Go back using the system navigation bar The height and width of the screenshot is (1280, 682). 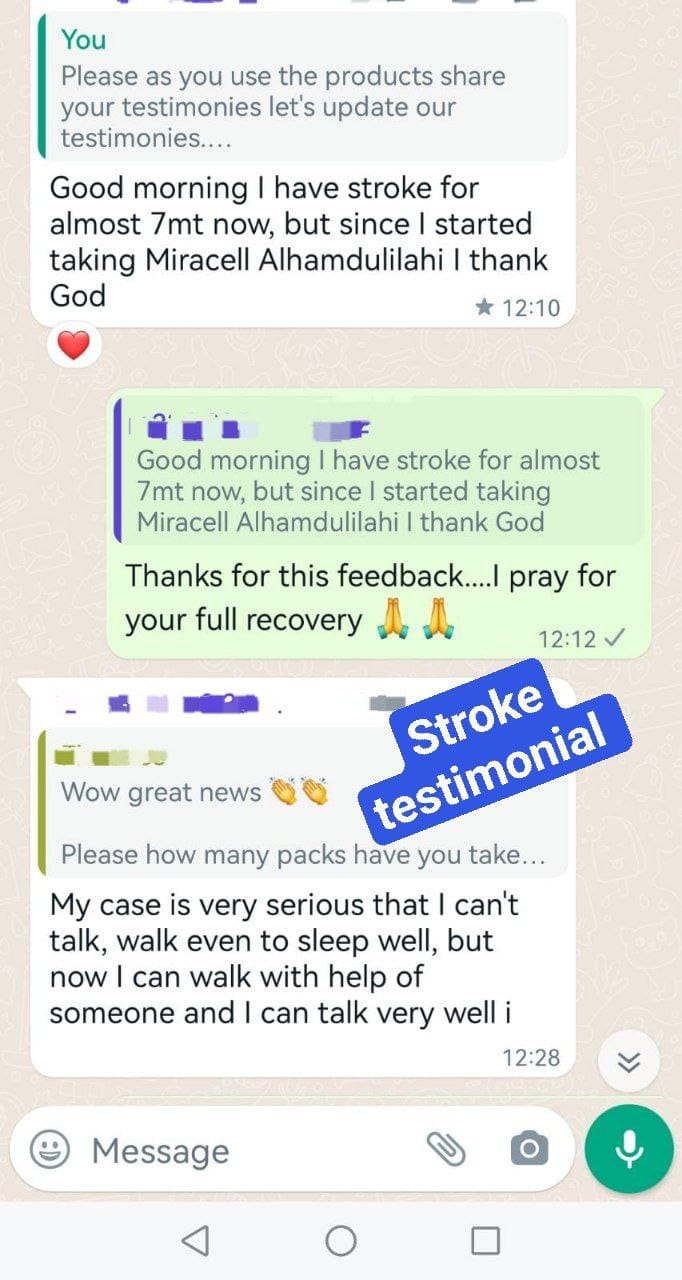click(196, 1241)
